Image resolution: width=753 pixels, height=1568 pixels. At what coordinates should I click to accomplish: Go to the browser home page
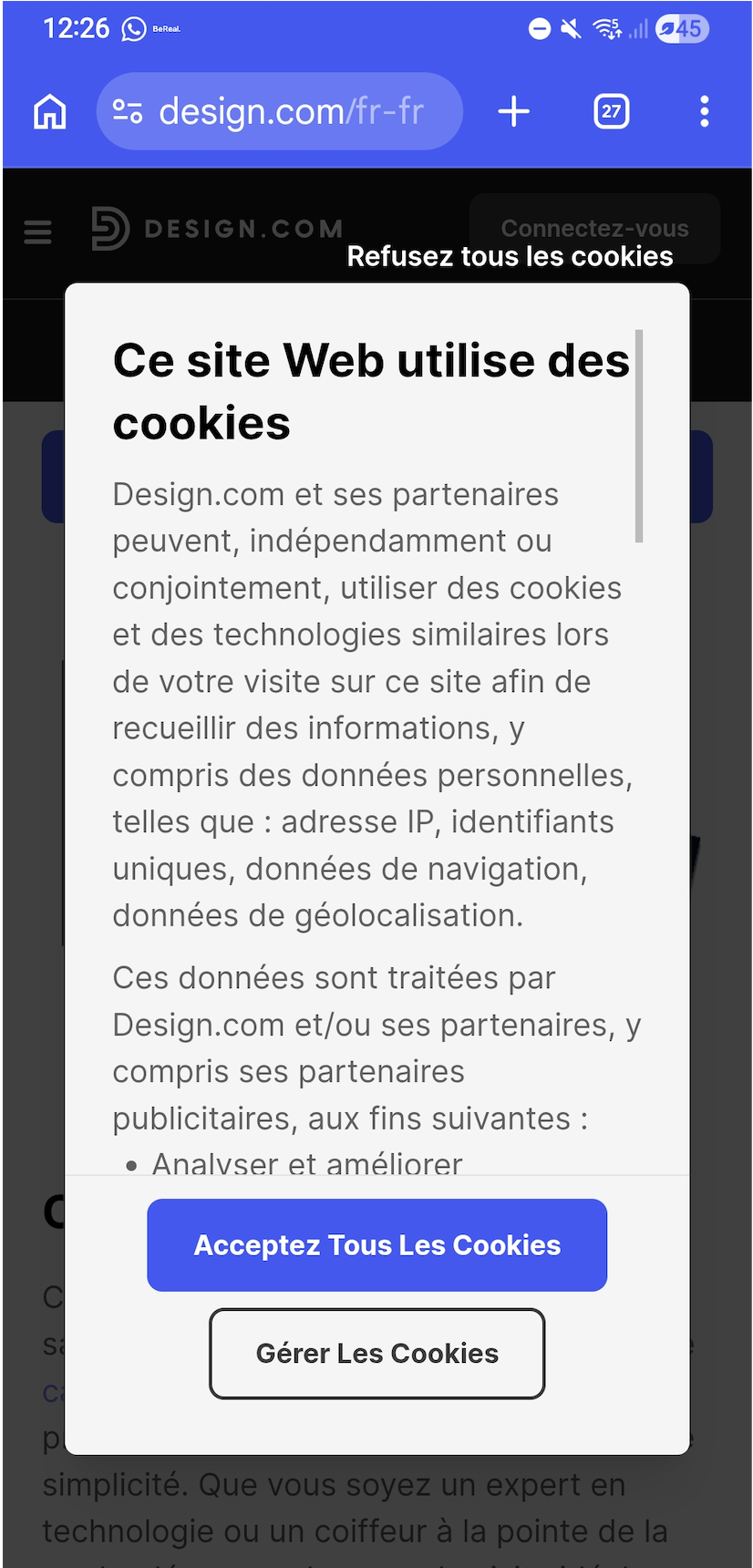click(x=50, y=112)
